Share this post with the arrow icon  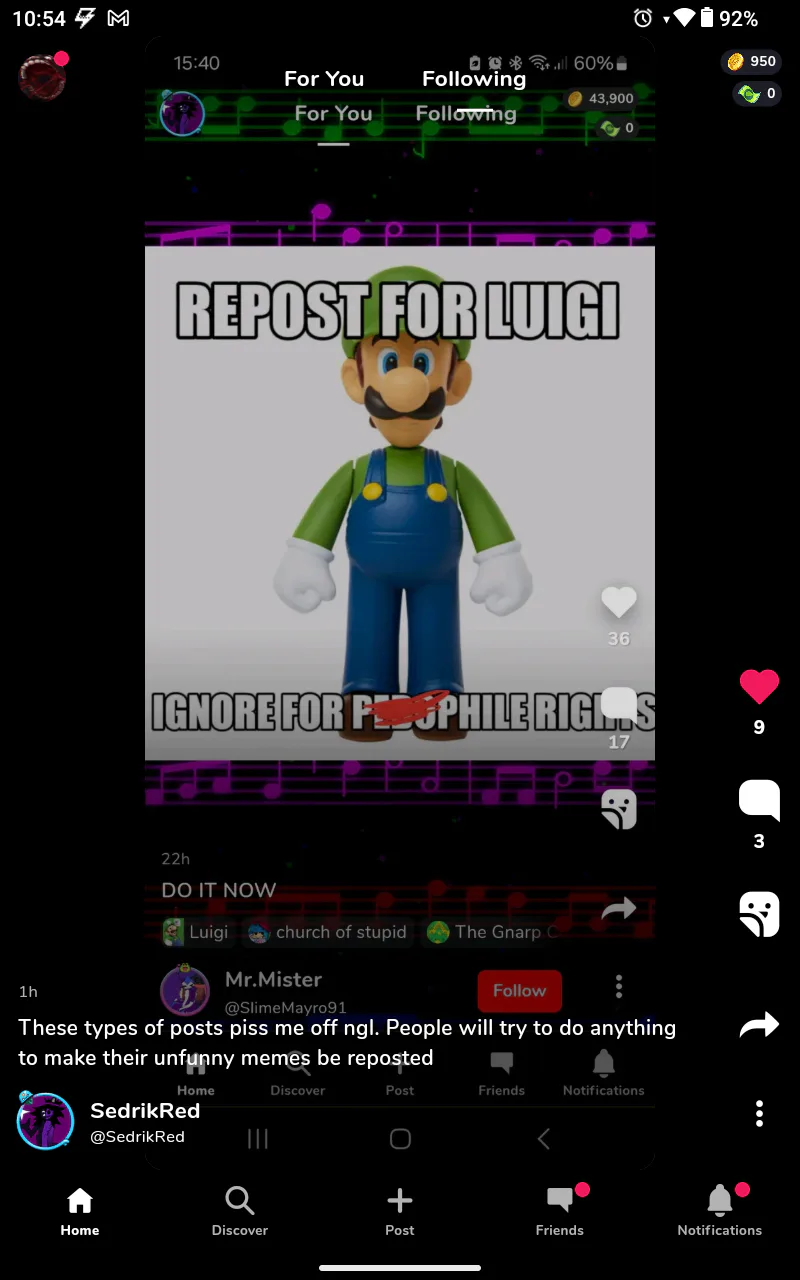point(759,1026)
